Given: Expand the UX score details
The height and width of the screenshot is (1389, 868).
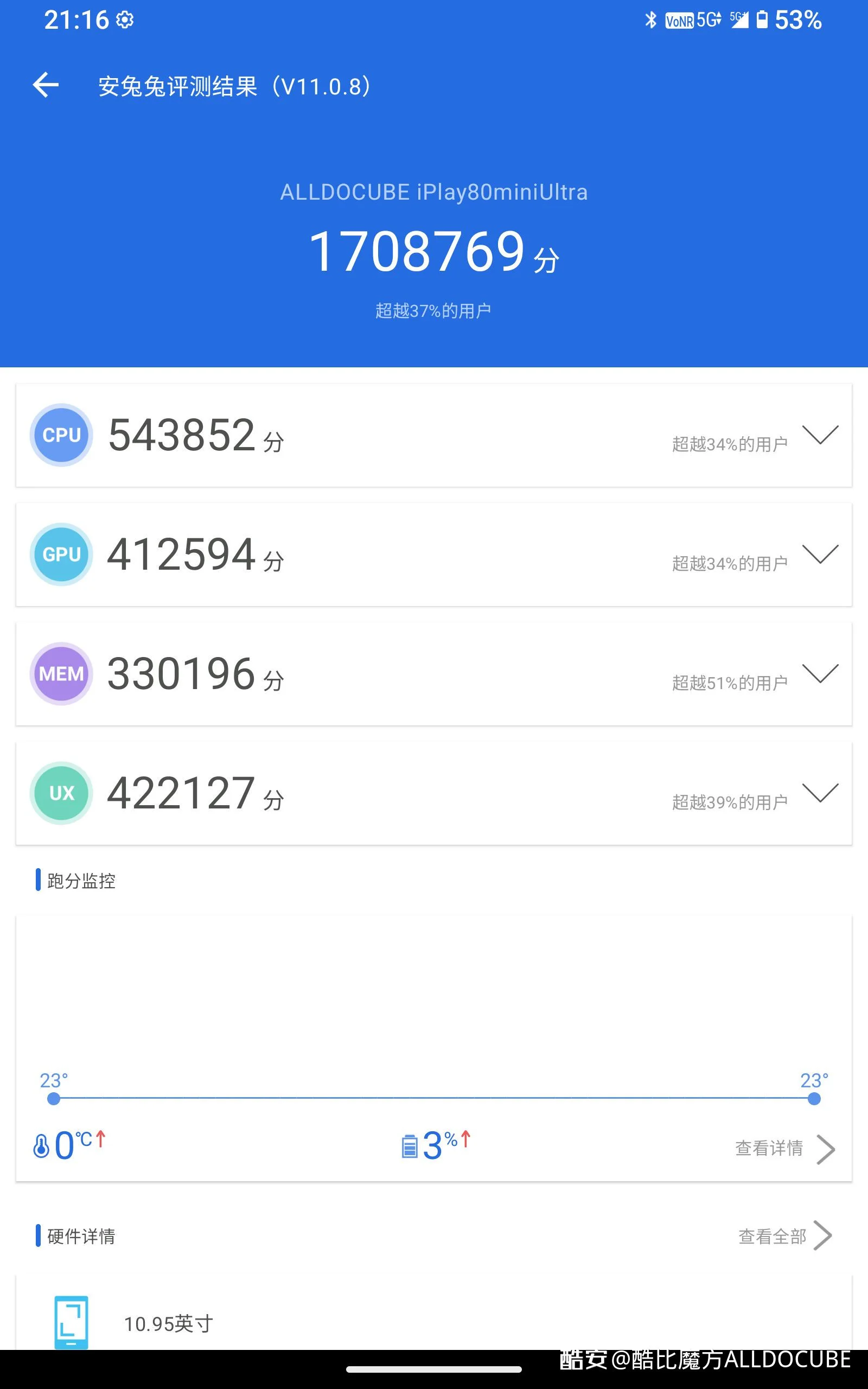Looking at the screenshot, I should 820,793.
